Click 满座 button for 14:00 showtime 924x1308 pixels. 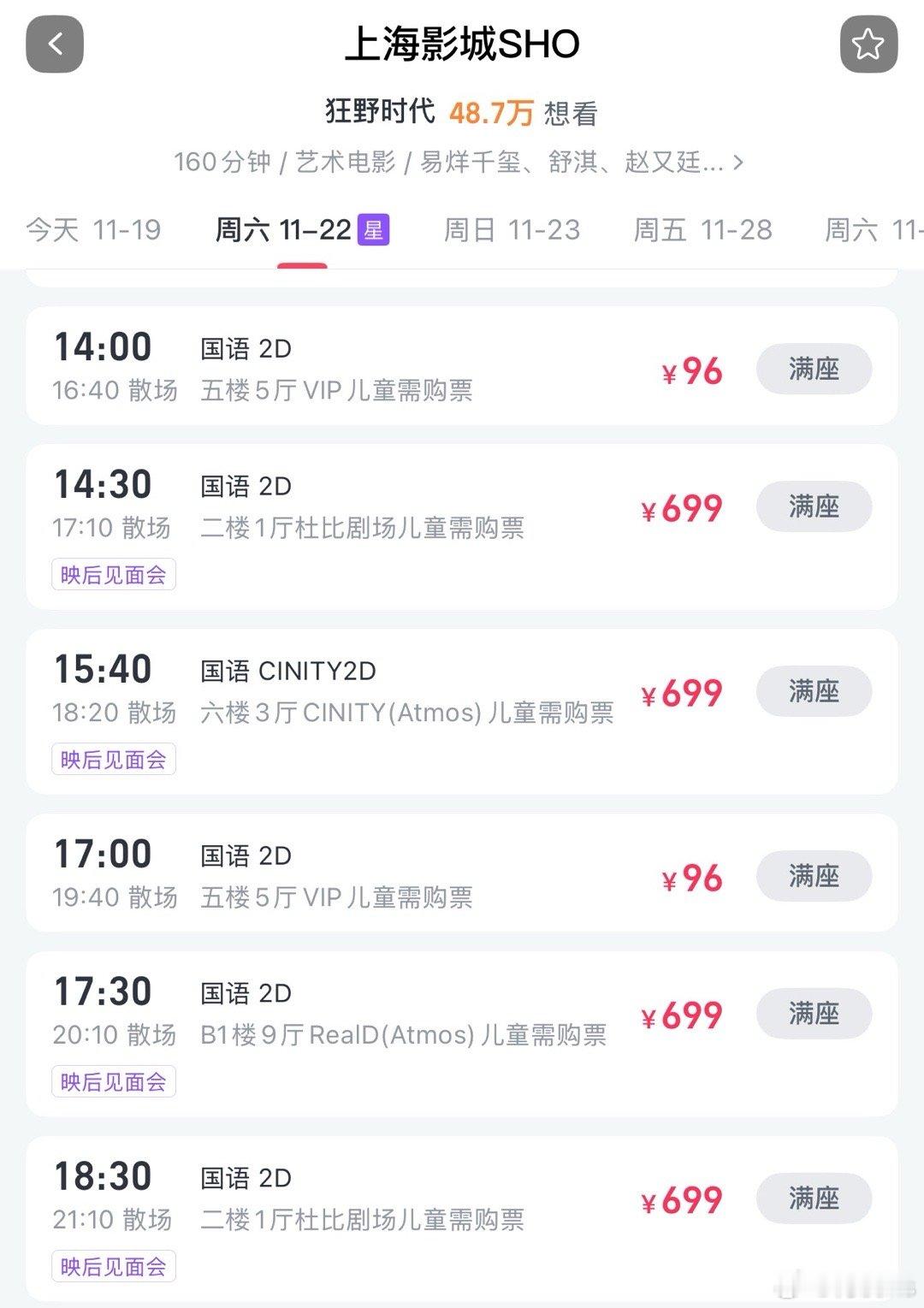click(813, 369)
